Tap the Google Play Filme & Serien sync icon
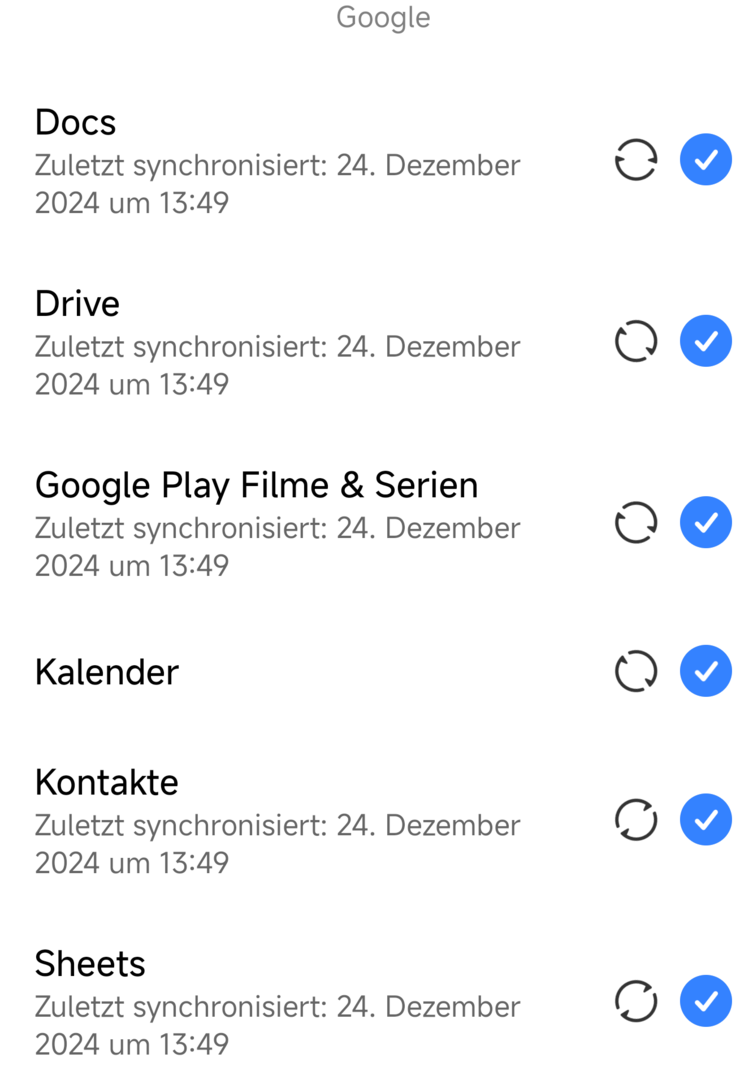 pos(636,522)
